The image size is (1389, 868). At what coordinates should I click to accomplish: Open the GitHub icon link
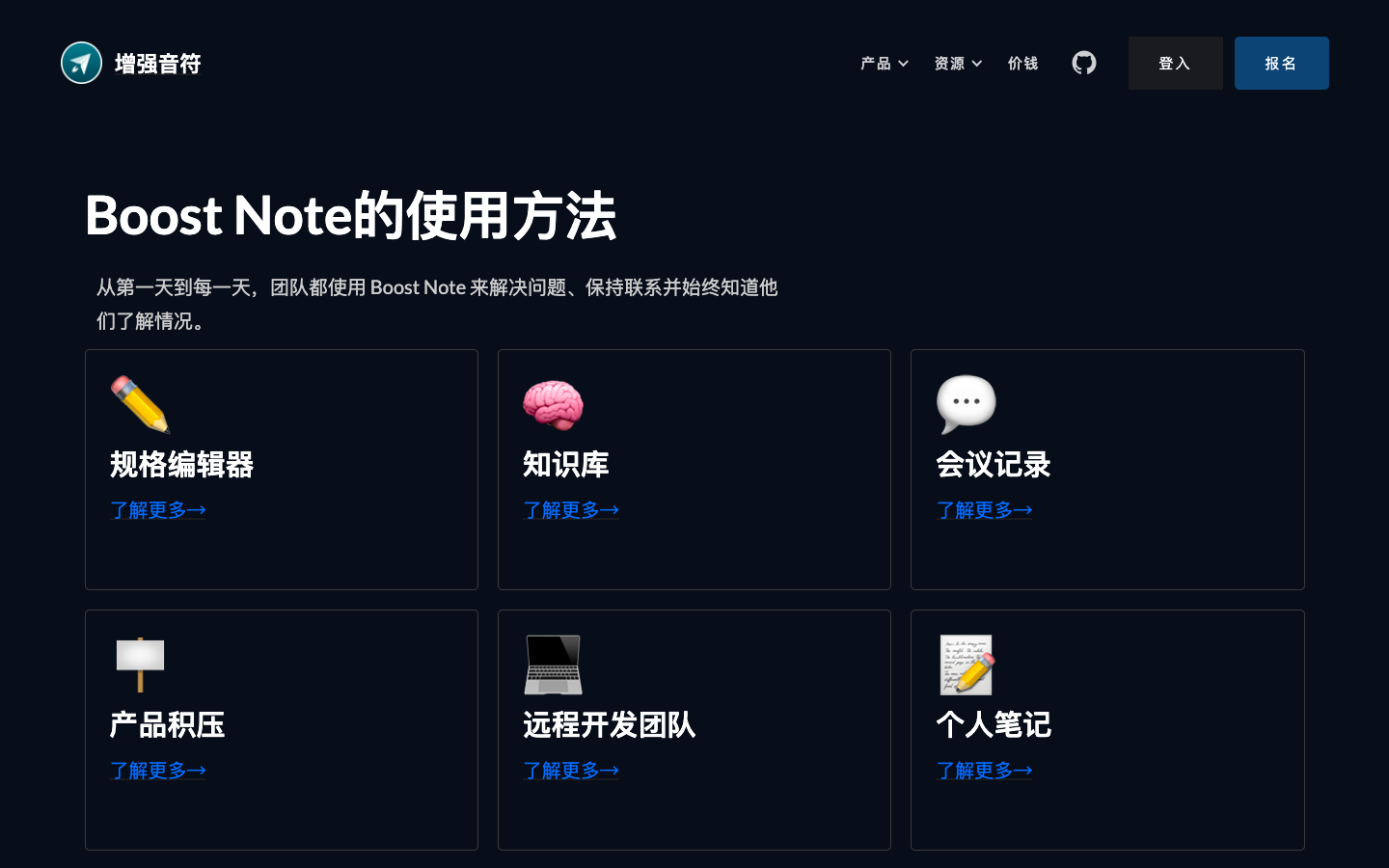pyautogui.click(x=1084, y=64)
